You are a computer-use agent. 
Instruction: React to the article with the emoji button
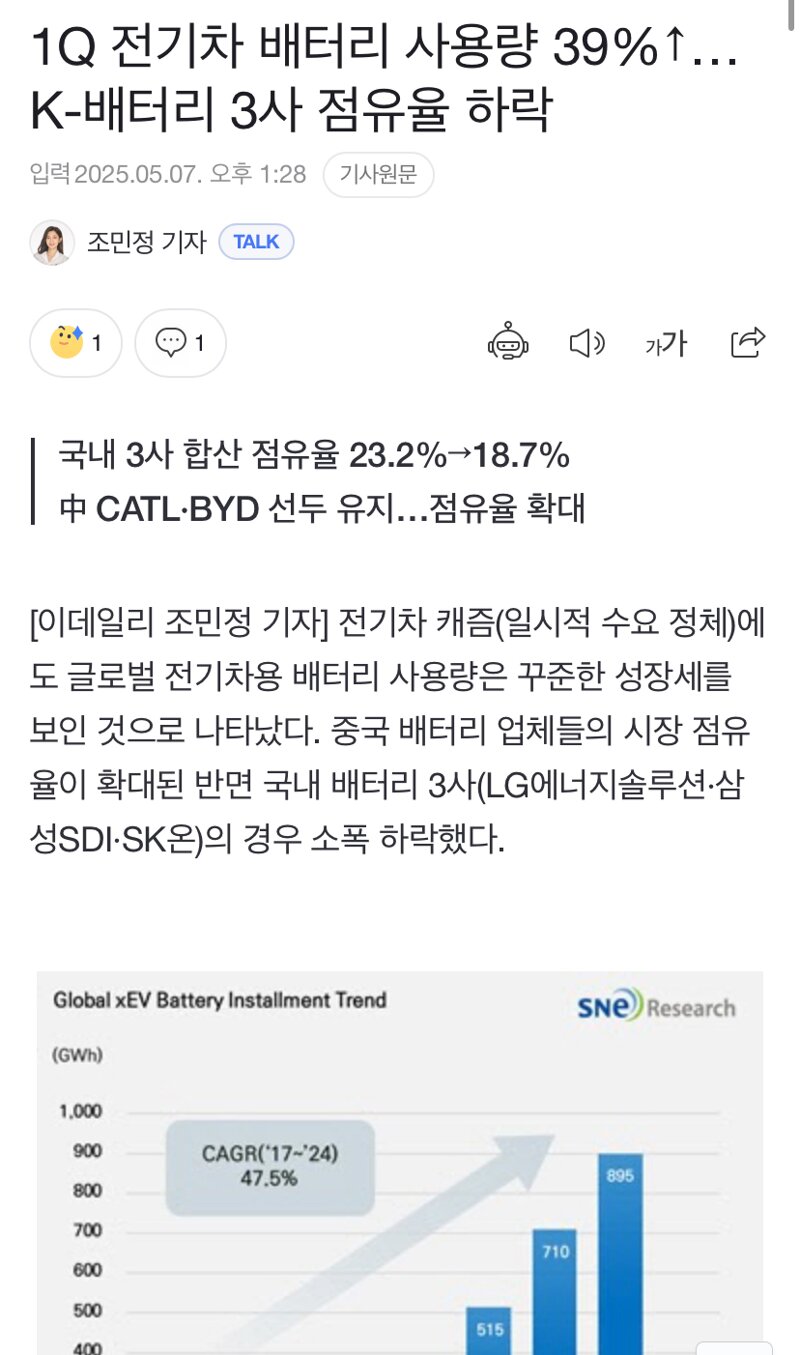76,343
